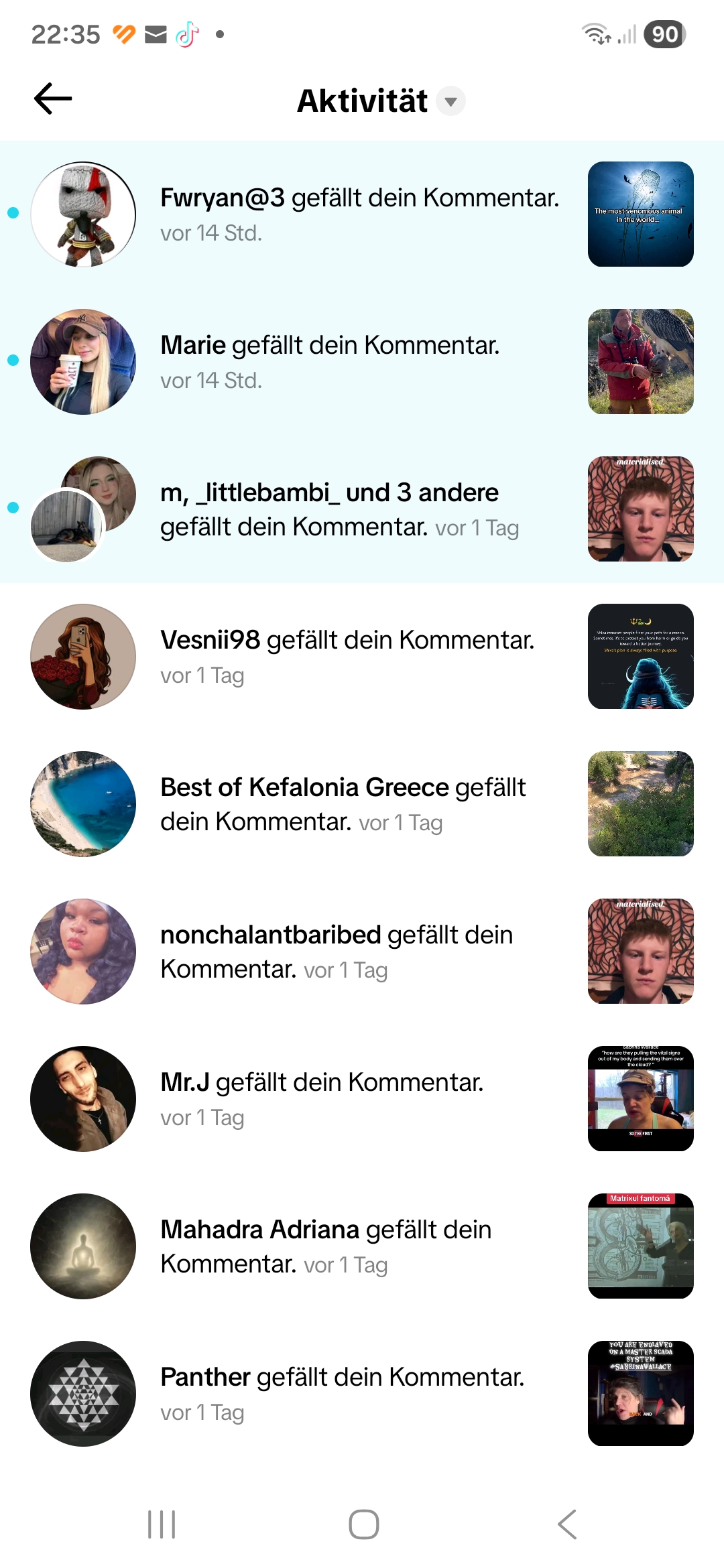Open the Panther like notification
This screenshot has width=724, height=1568.
point(342,1393)
